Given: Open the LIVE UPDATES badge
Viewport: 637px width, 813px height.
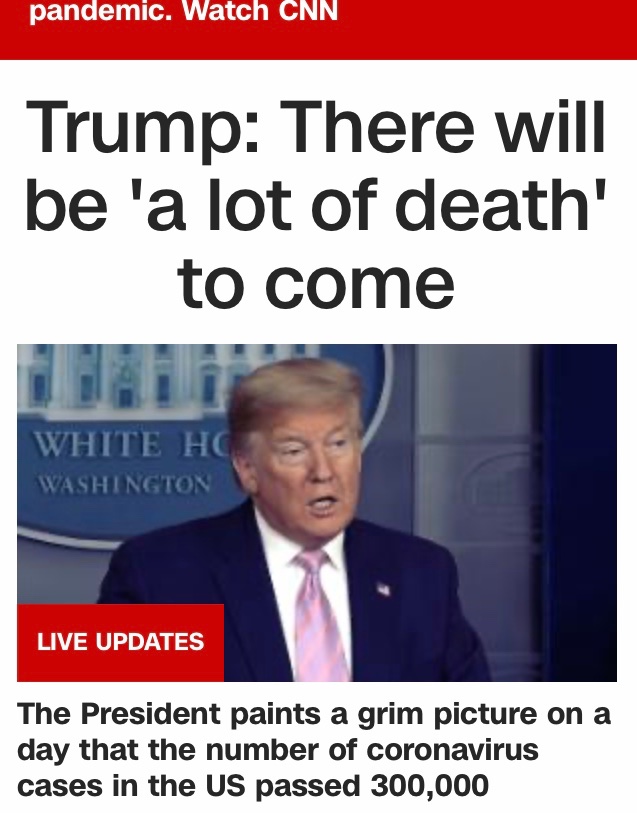Looking at the screenshot, I should click(120, 642).
